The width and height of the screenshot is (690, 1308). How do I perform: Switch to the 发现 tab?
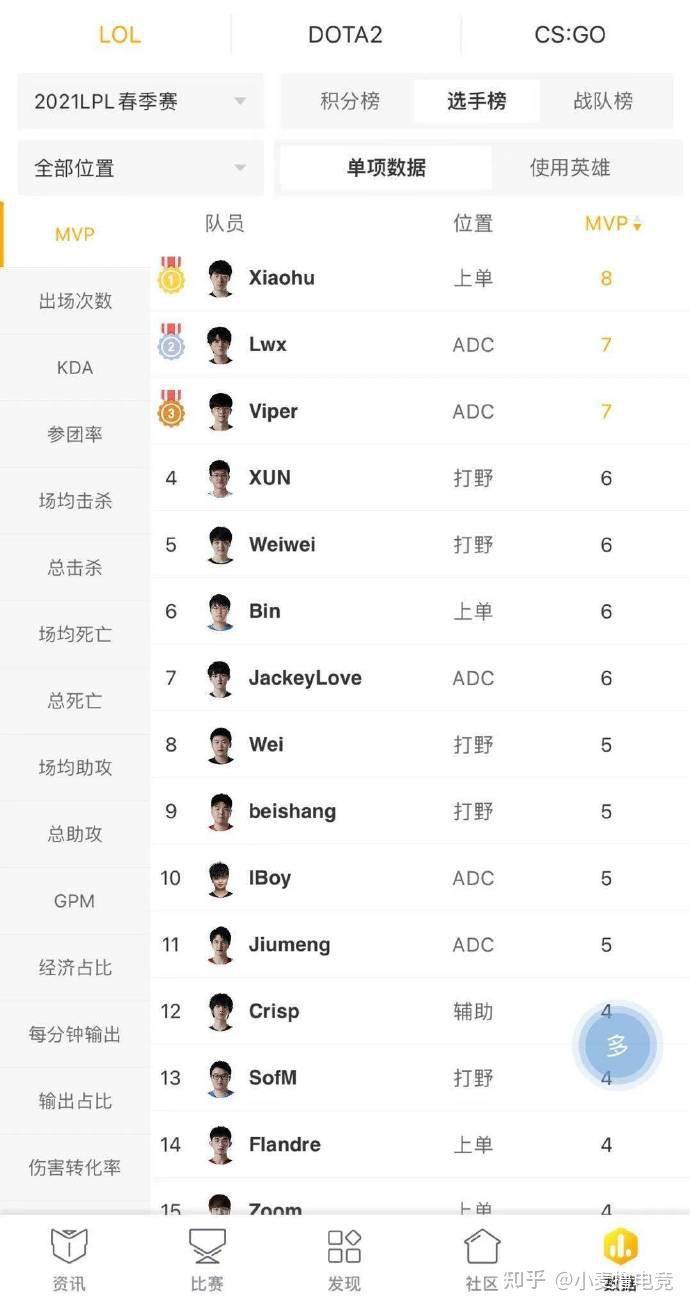(x=344, y=1258)
